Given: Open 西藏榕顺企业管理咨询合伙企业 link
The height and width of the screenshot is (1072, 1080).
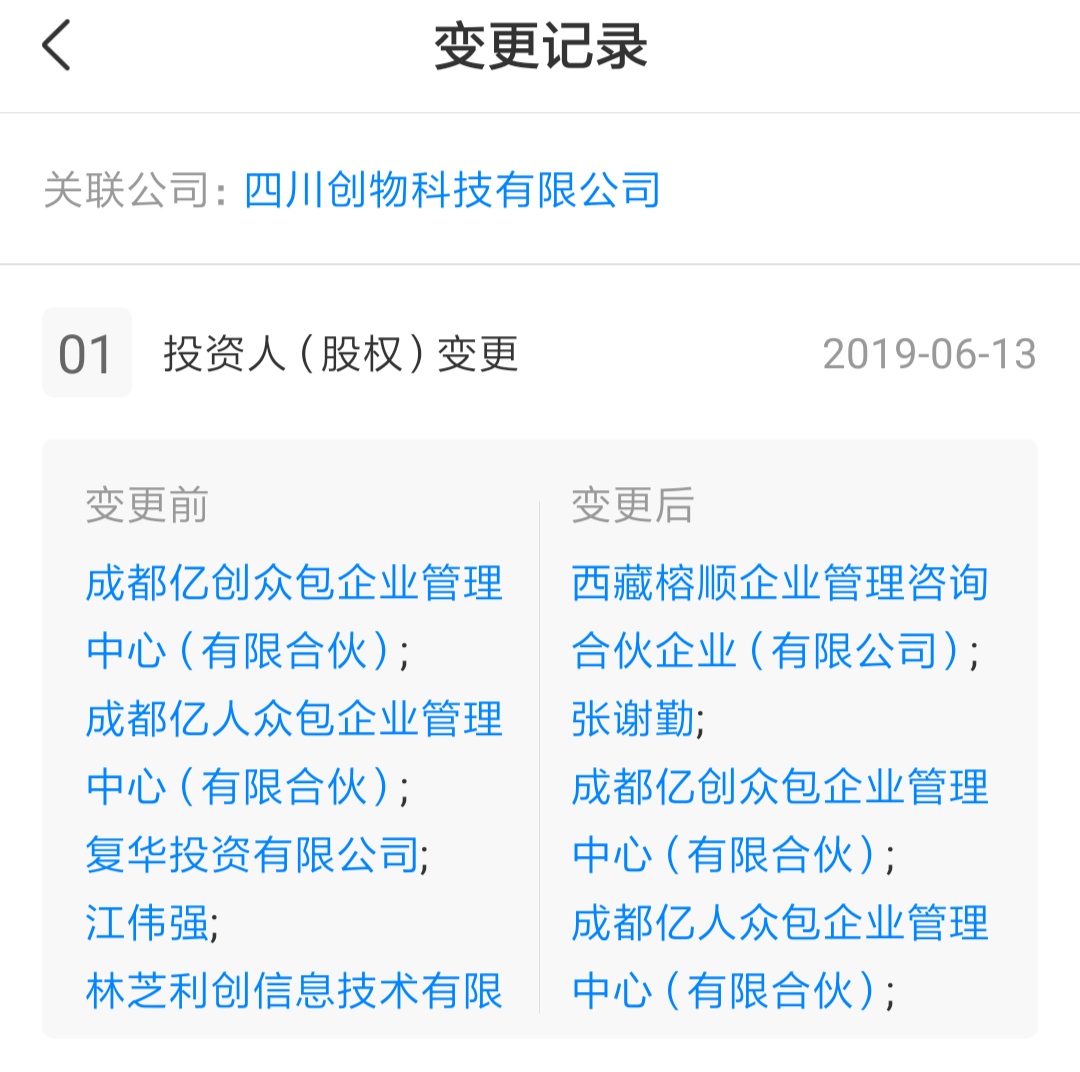Looking at the screenshot, I should pos(779,583).
